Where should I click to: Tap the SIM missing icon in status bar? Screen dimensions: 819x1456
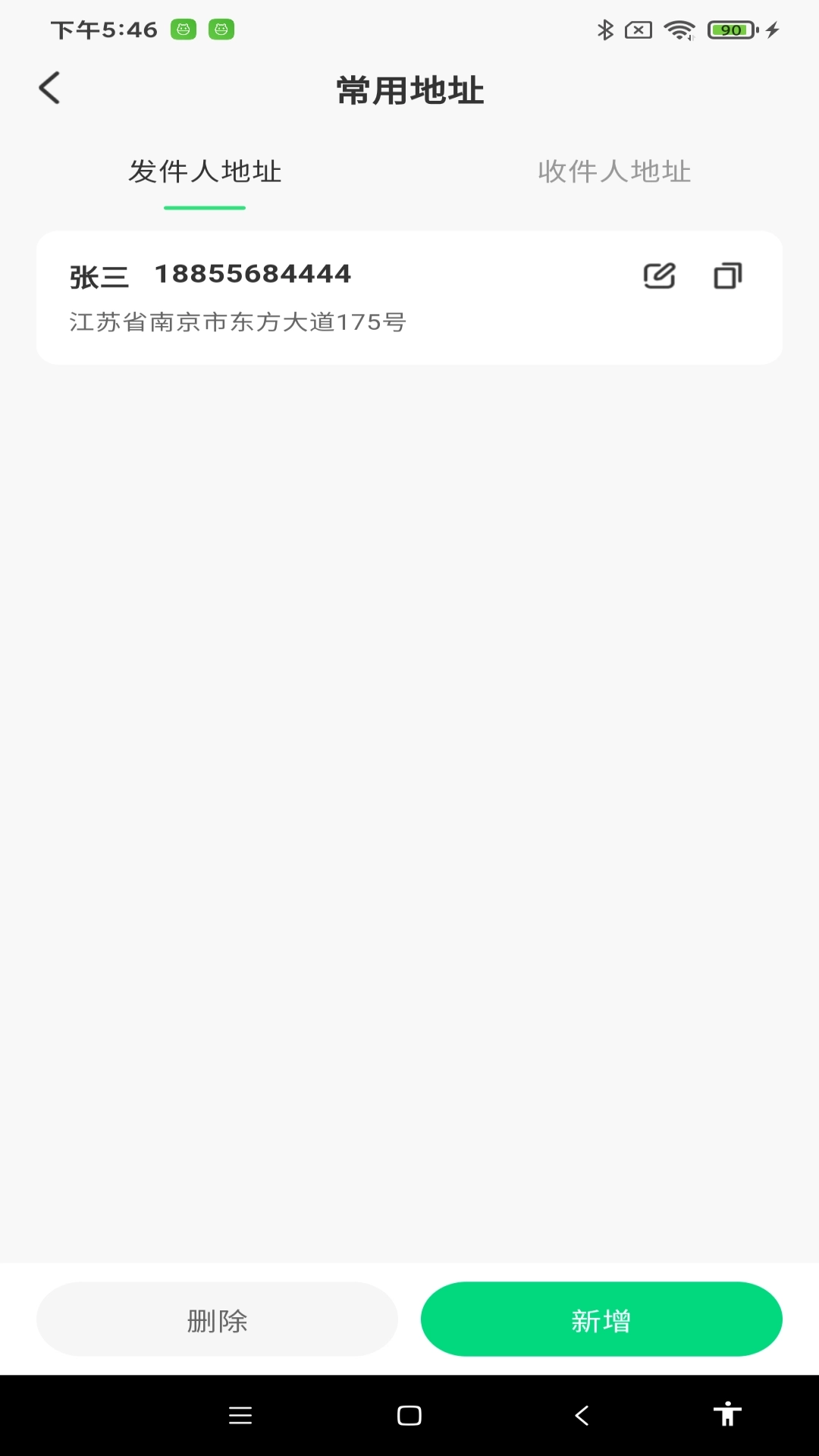639,30
